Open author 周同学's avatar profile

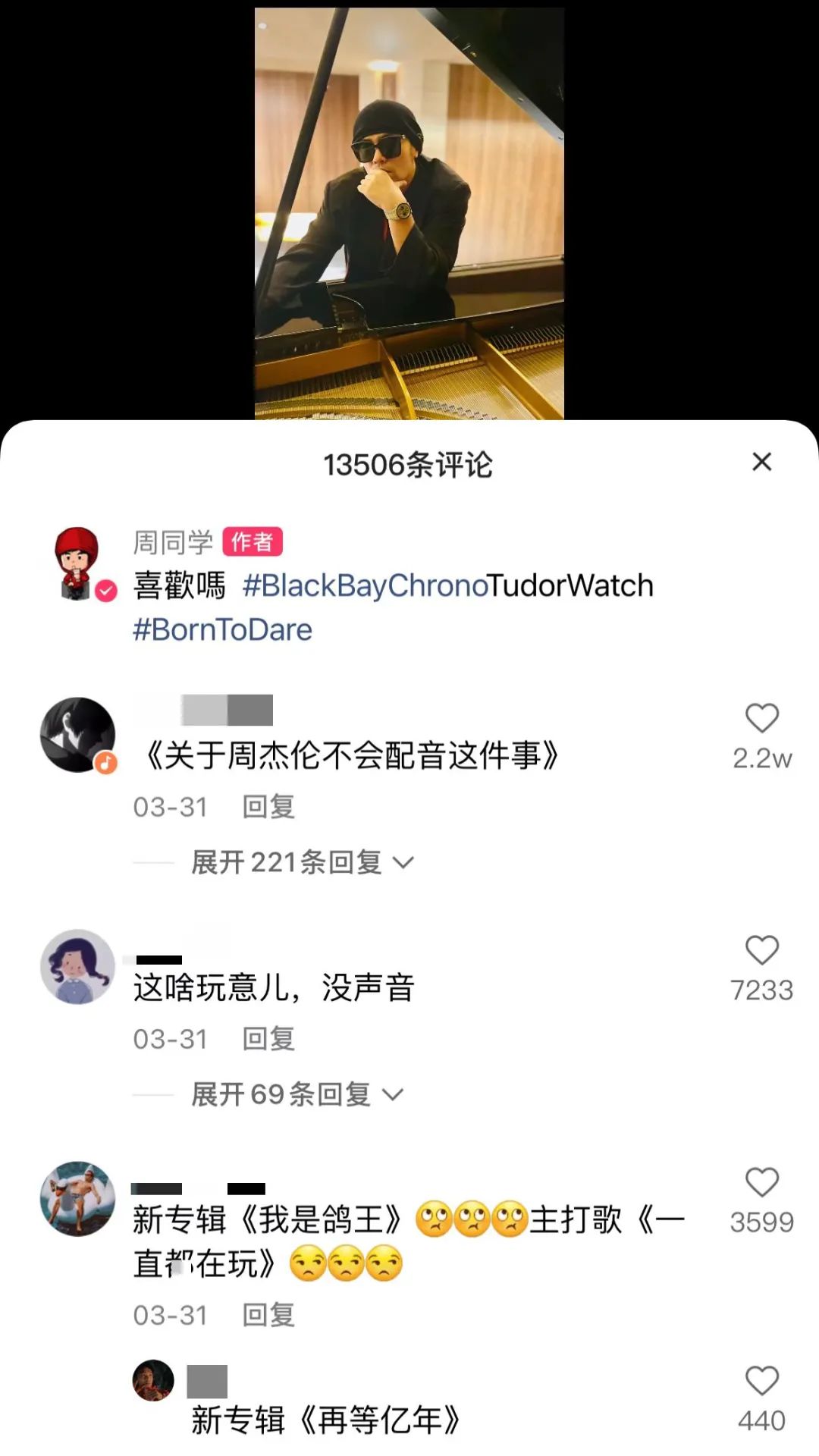[77, 563]
